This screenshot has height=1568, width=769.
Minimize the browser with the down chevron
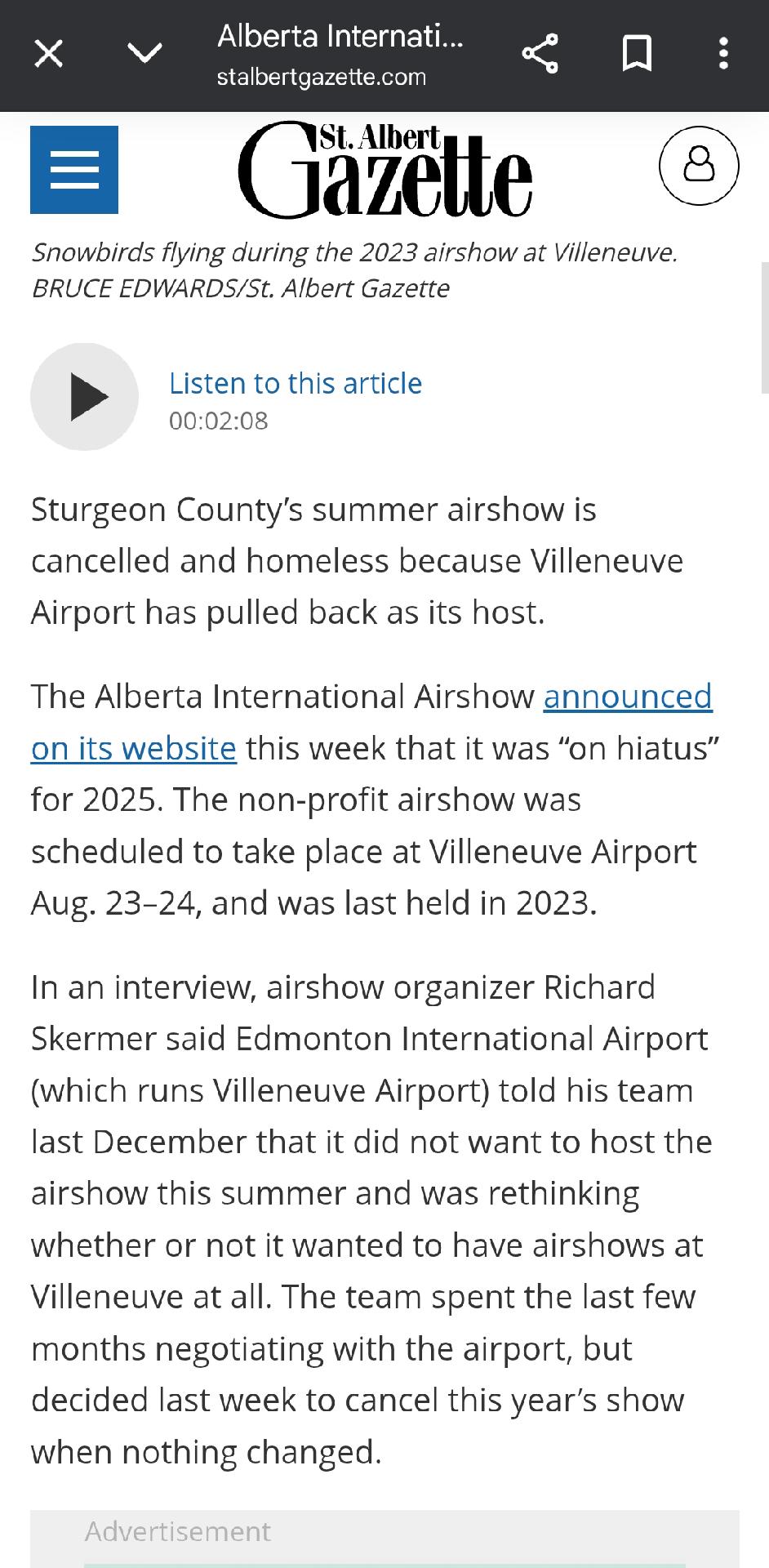click(145, 54)
